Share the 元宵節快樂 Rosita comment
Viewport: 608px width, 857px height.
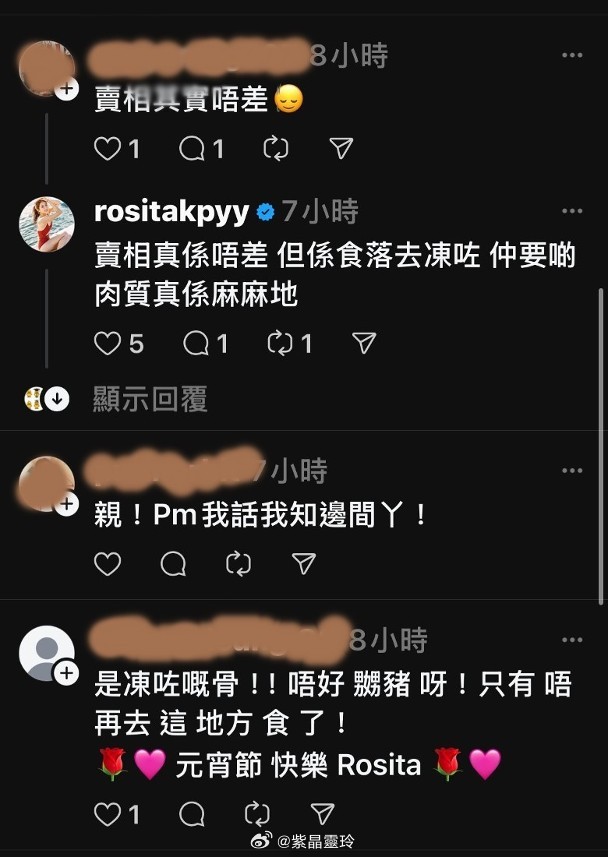[x=321, y=814]
